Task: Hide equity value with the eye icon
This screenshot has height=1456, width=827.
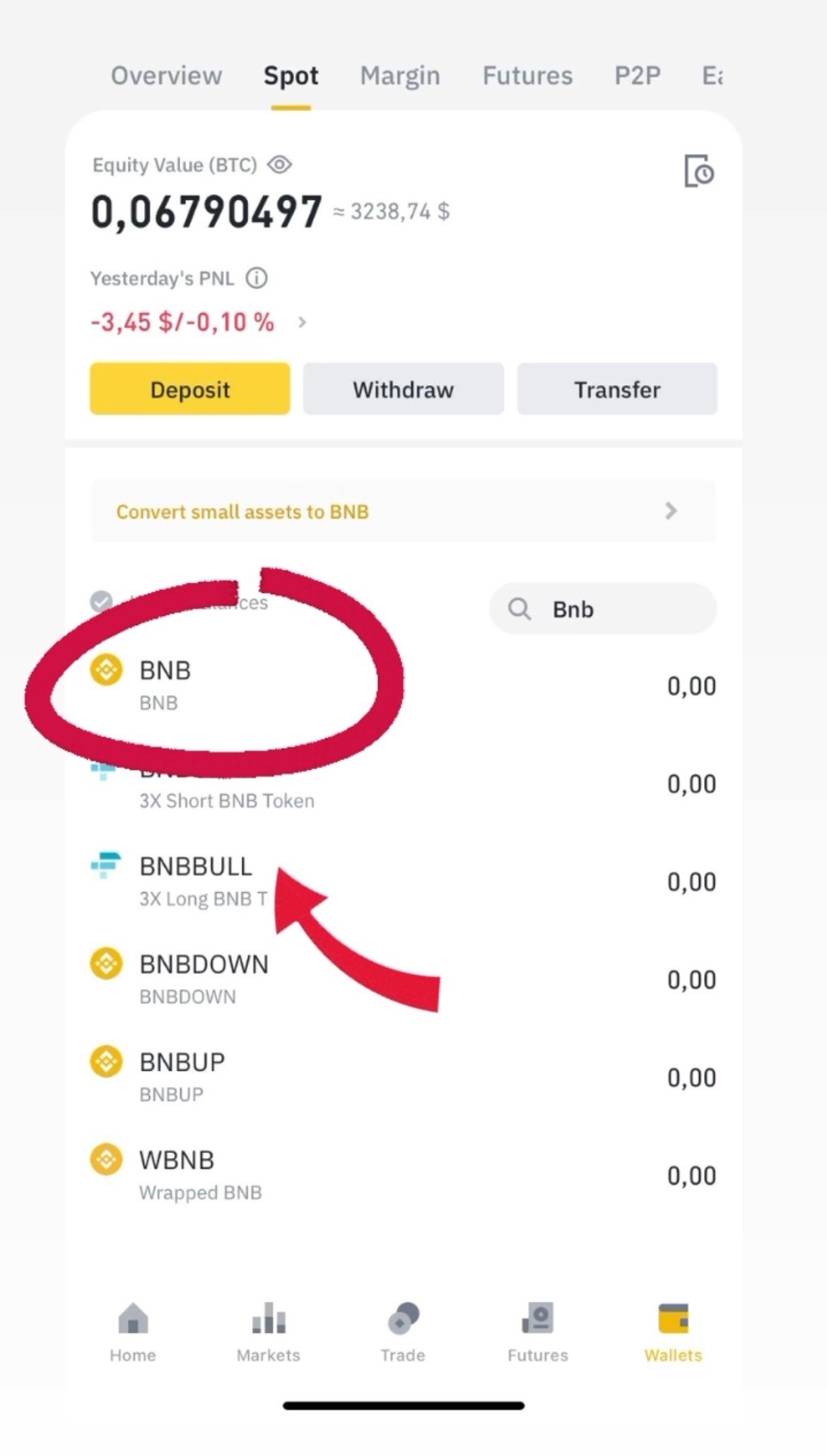Action: 279,165
